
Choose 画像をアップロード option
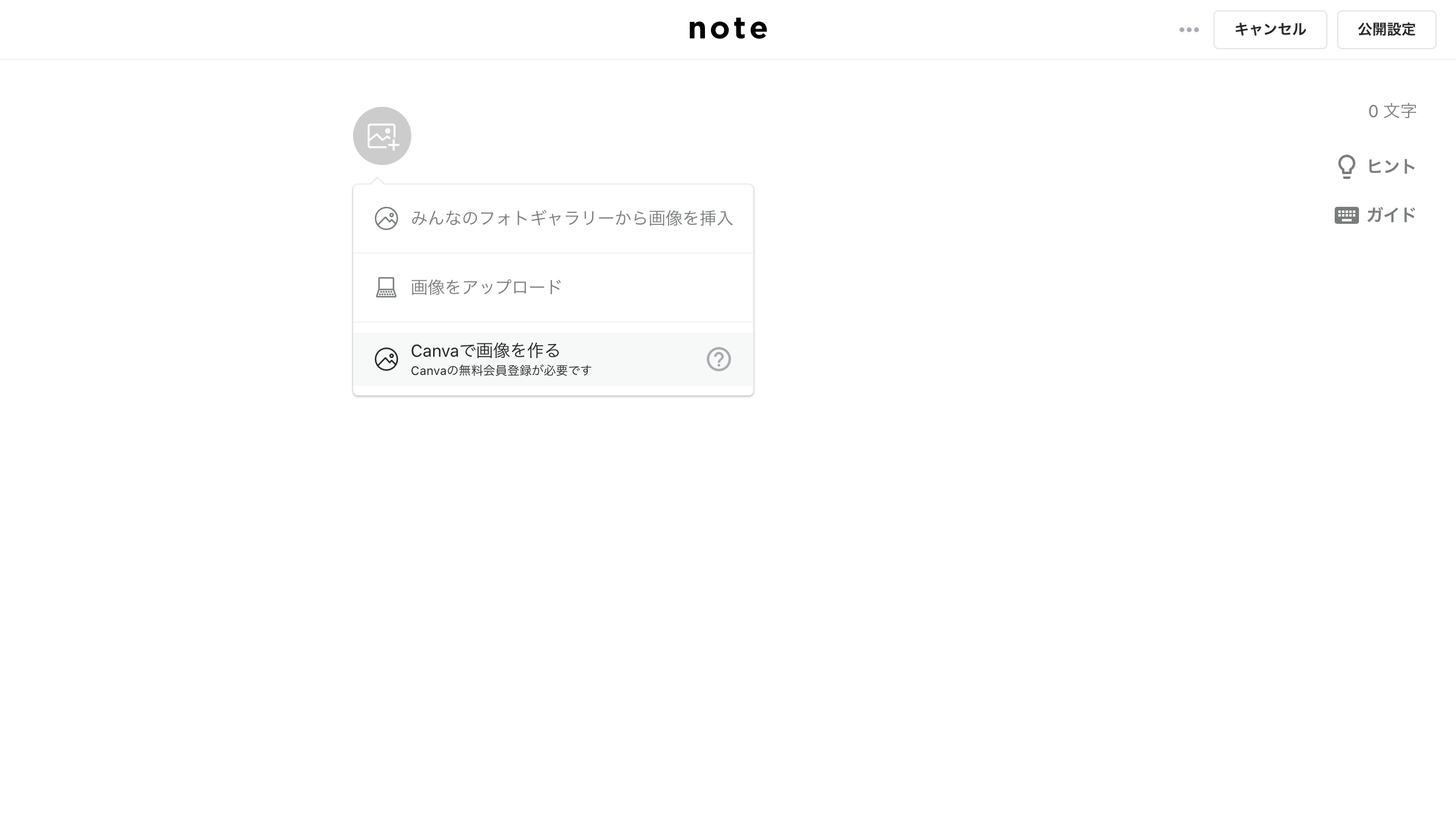553,288
